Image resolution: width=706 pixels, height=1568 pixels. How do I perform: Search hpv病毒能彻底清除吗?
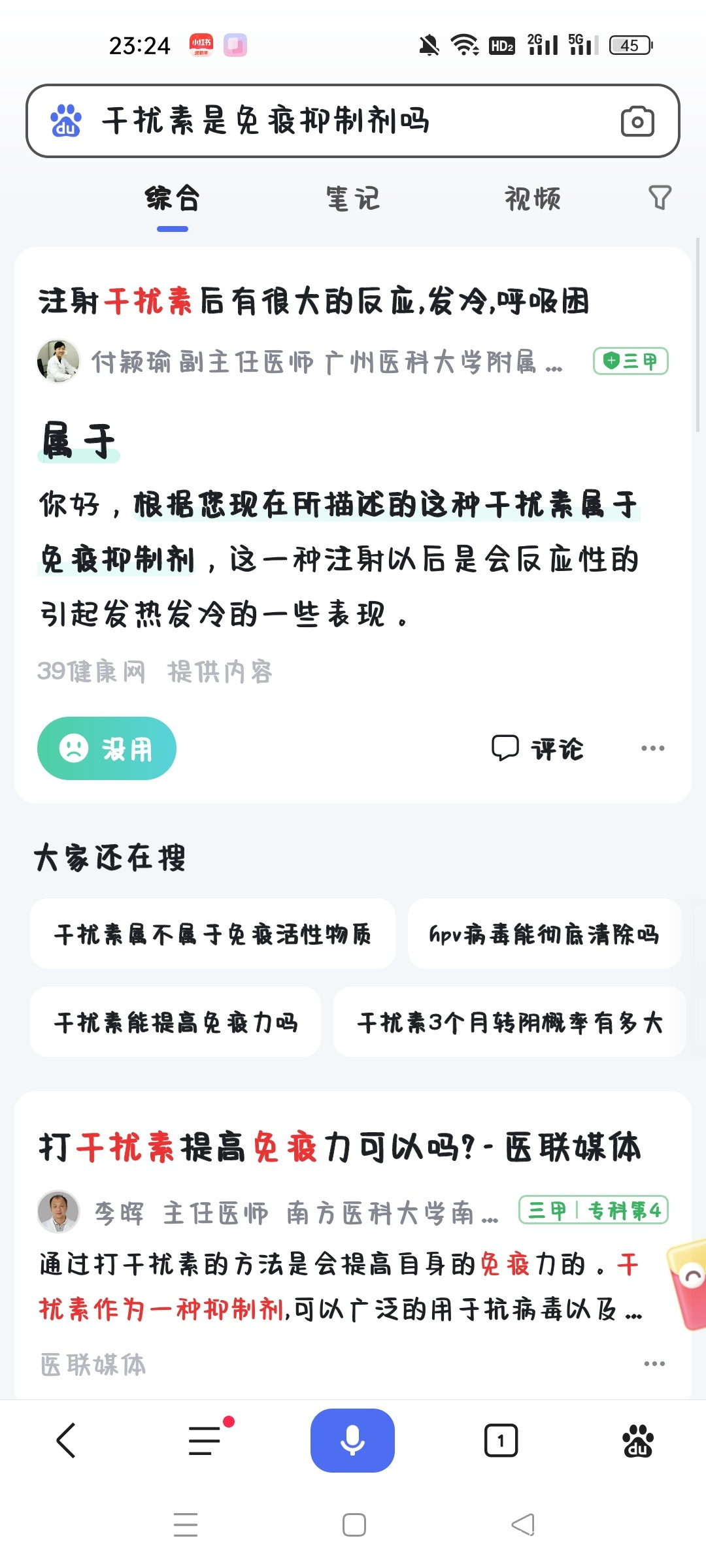pos(544,934)
